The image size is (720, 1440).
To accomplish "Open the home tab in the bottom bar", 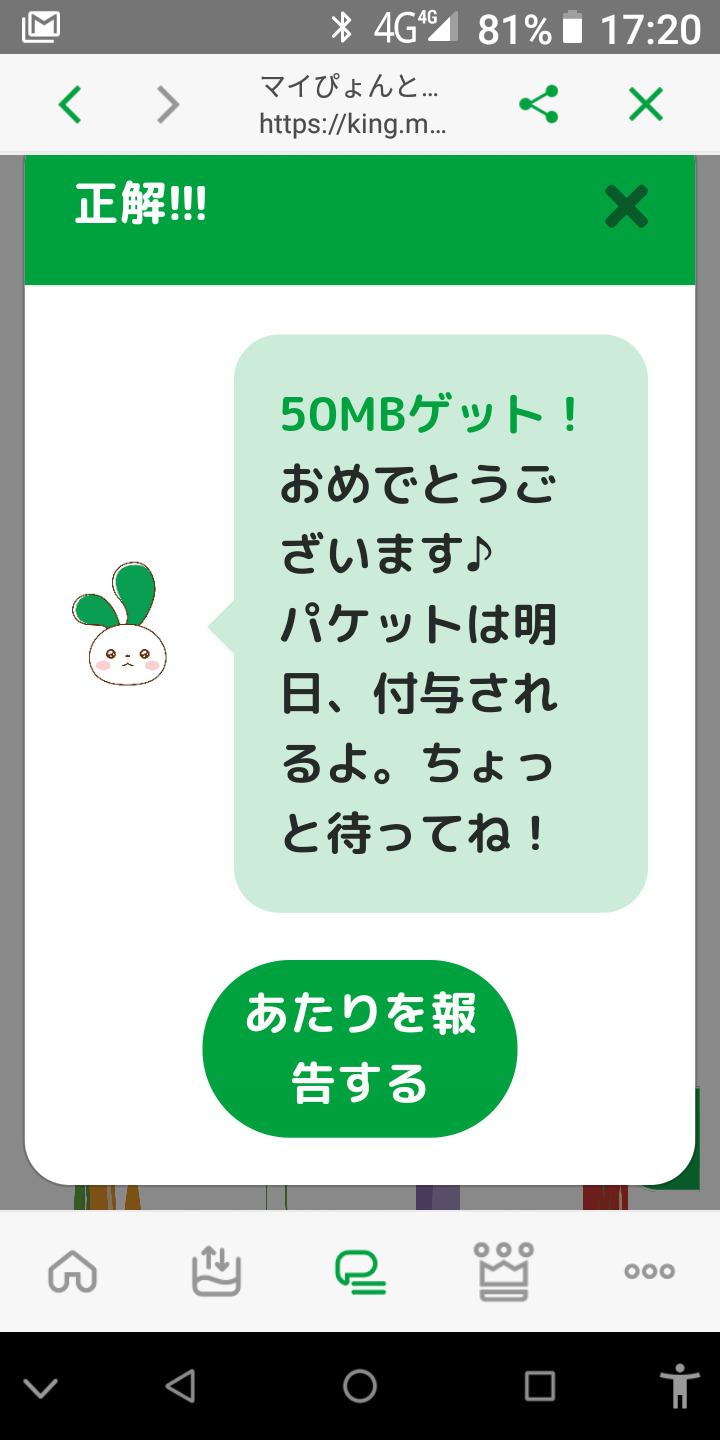I will [73, 1272].
